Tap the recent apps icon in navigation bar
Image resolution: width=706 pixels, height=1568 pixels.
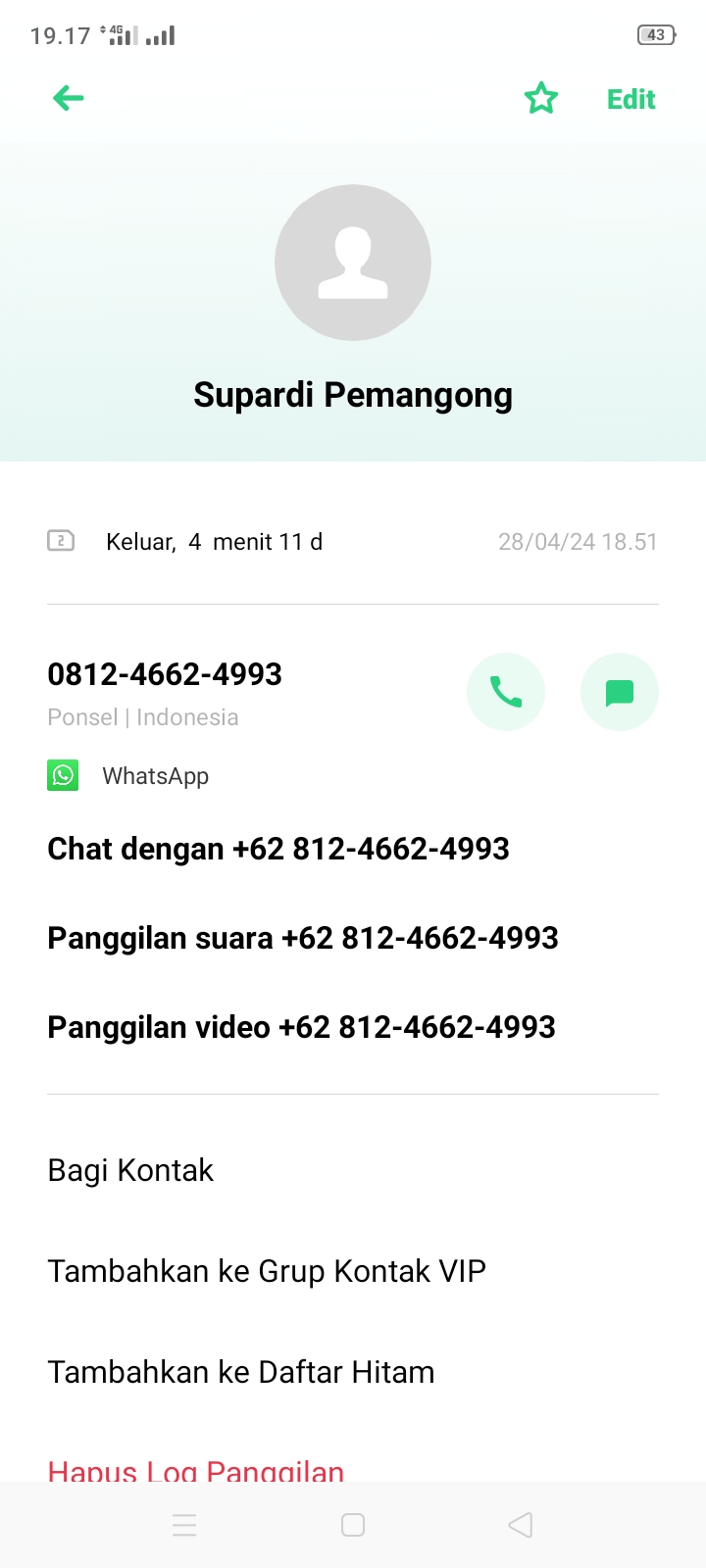(x=184, y=1525)
